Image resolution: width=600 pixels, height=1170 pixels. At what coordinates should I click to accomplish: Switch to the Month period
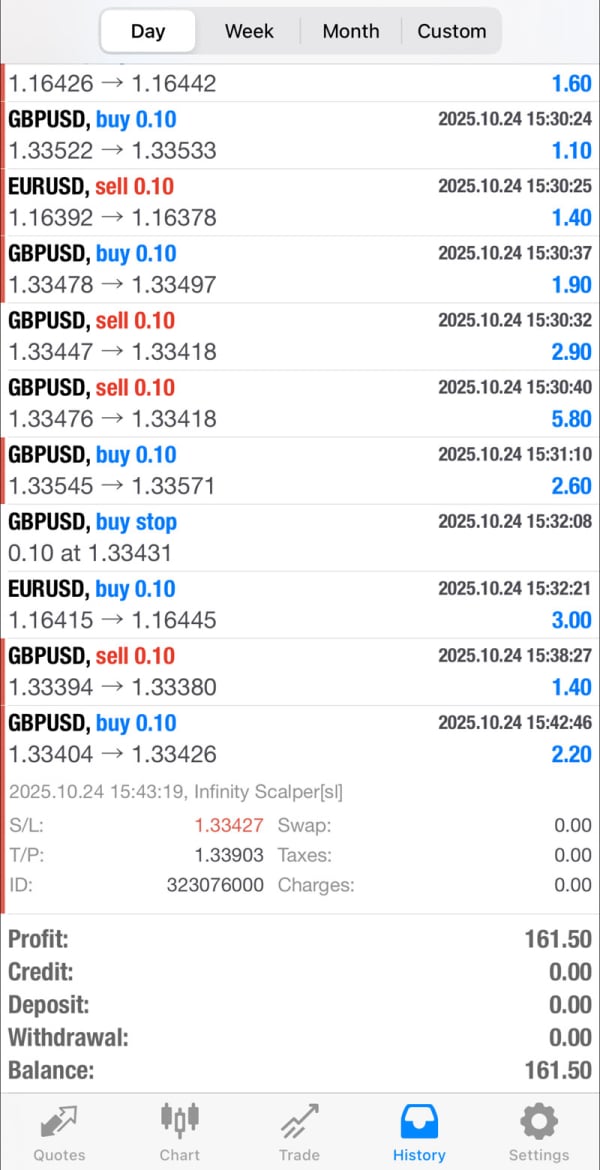[351, 31]
